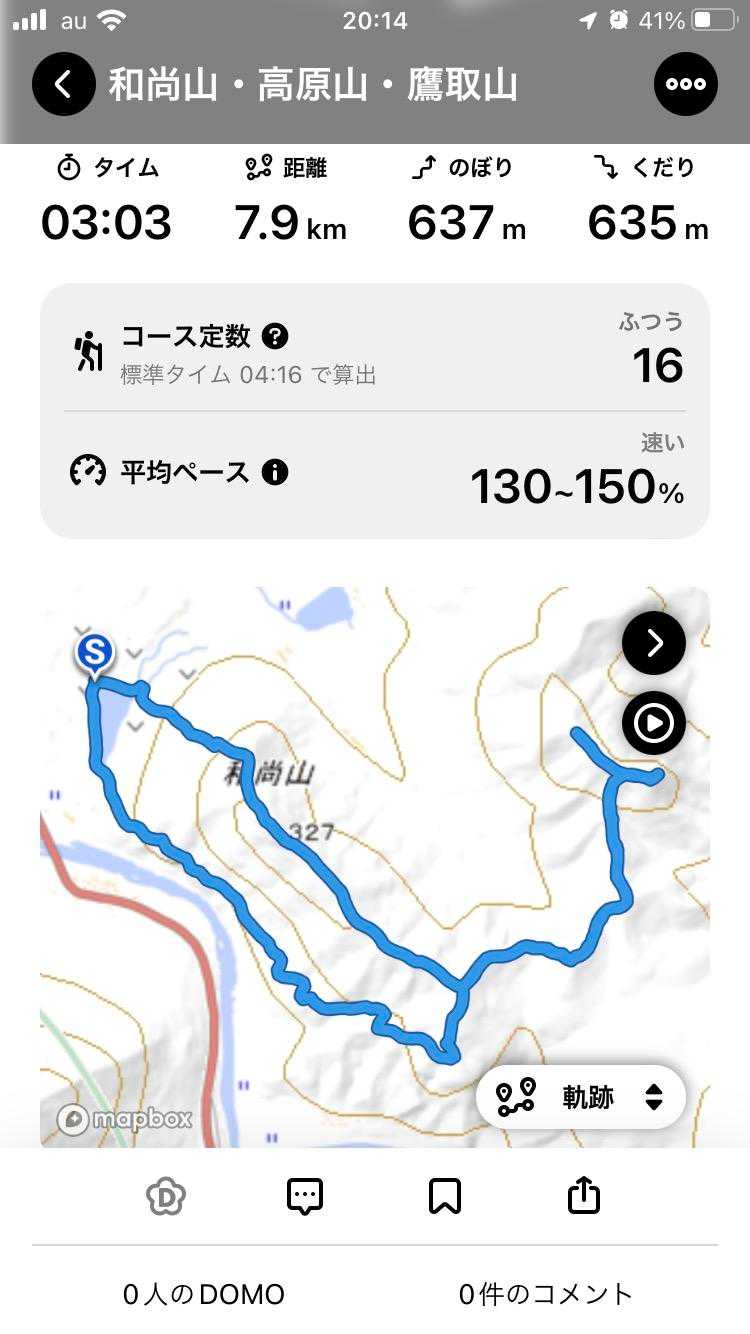Screen dimensions: 750x1334
Task: Show info about 平均ペース
Action: (275, 471)
